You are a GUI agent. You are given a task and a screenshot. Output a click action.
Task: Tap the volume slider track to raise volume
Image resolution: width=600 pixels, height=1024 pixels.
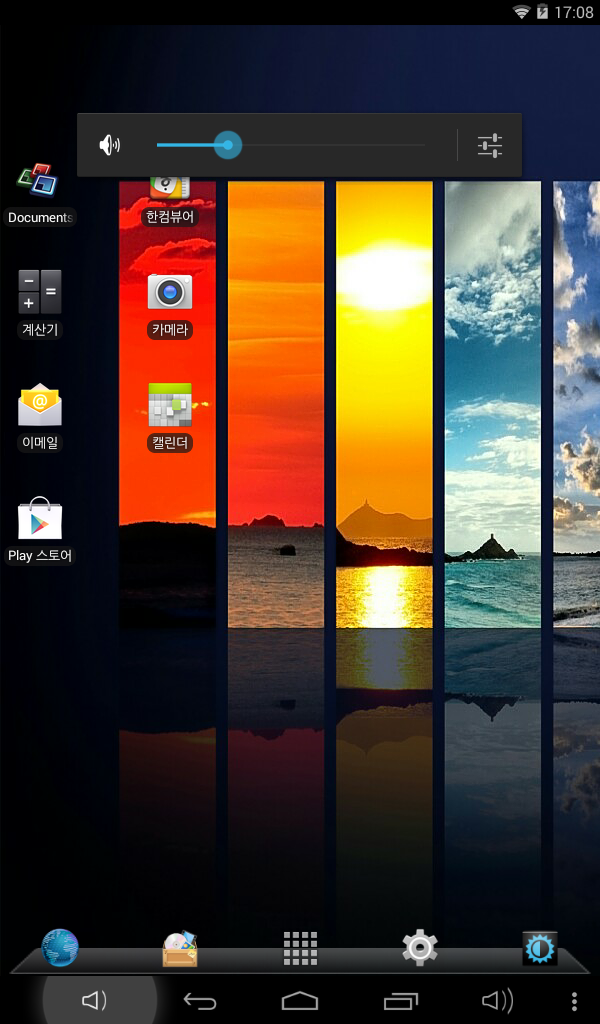pos(340,146)
